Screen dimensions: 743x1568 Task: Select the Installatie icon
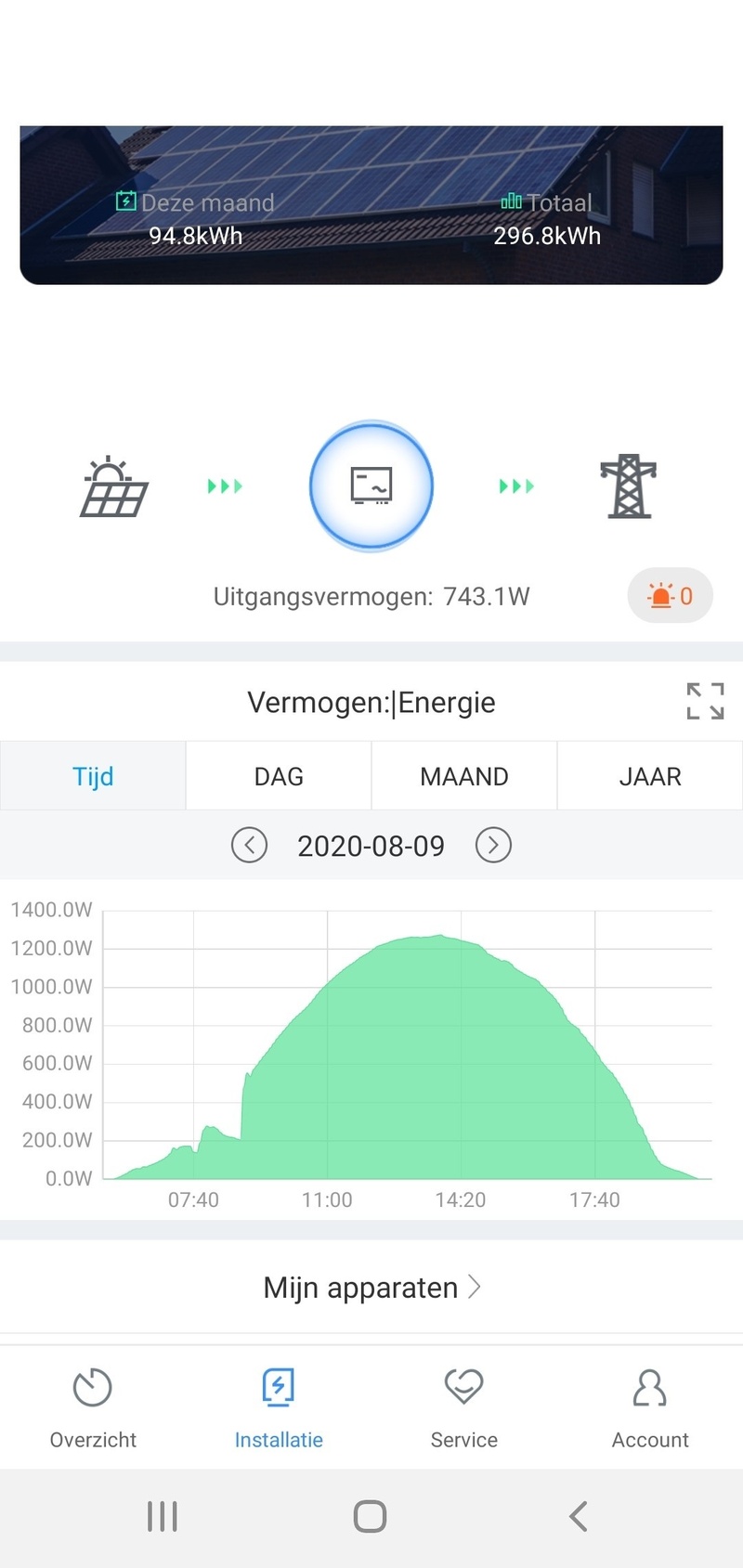[x=278, y=1386]
